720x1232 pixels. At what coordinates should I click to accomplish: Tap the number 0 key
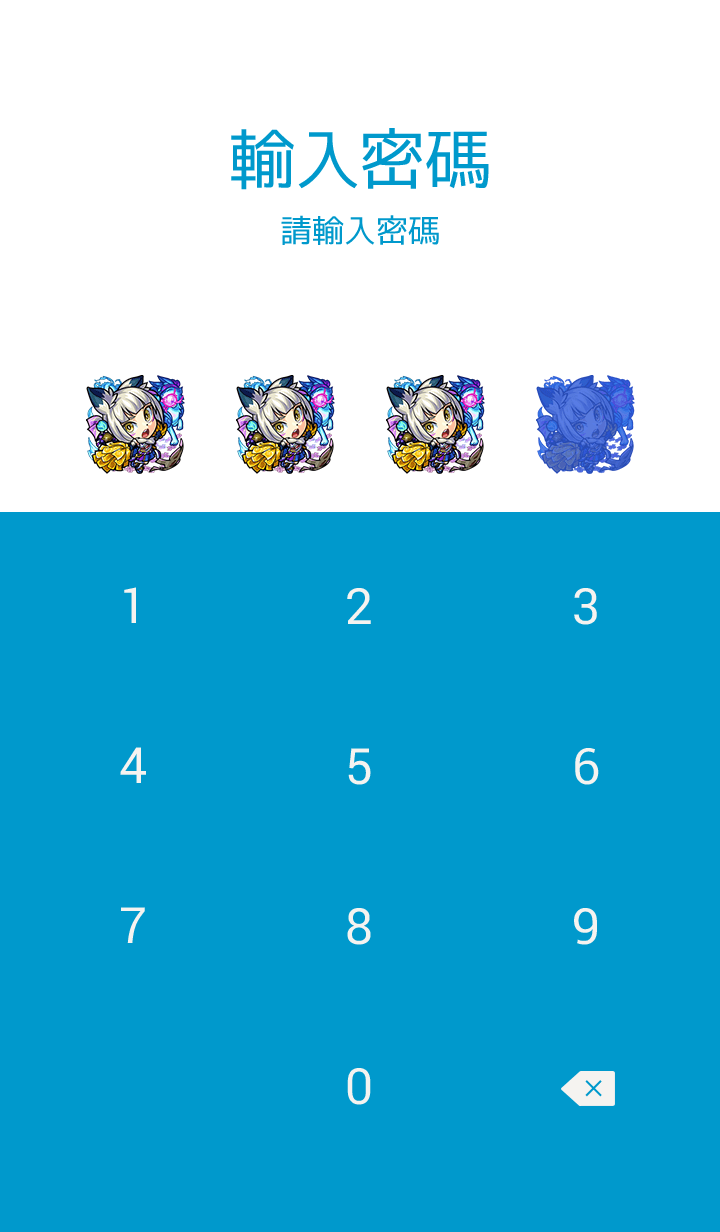pos(359,1087)
